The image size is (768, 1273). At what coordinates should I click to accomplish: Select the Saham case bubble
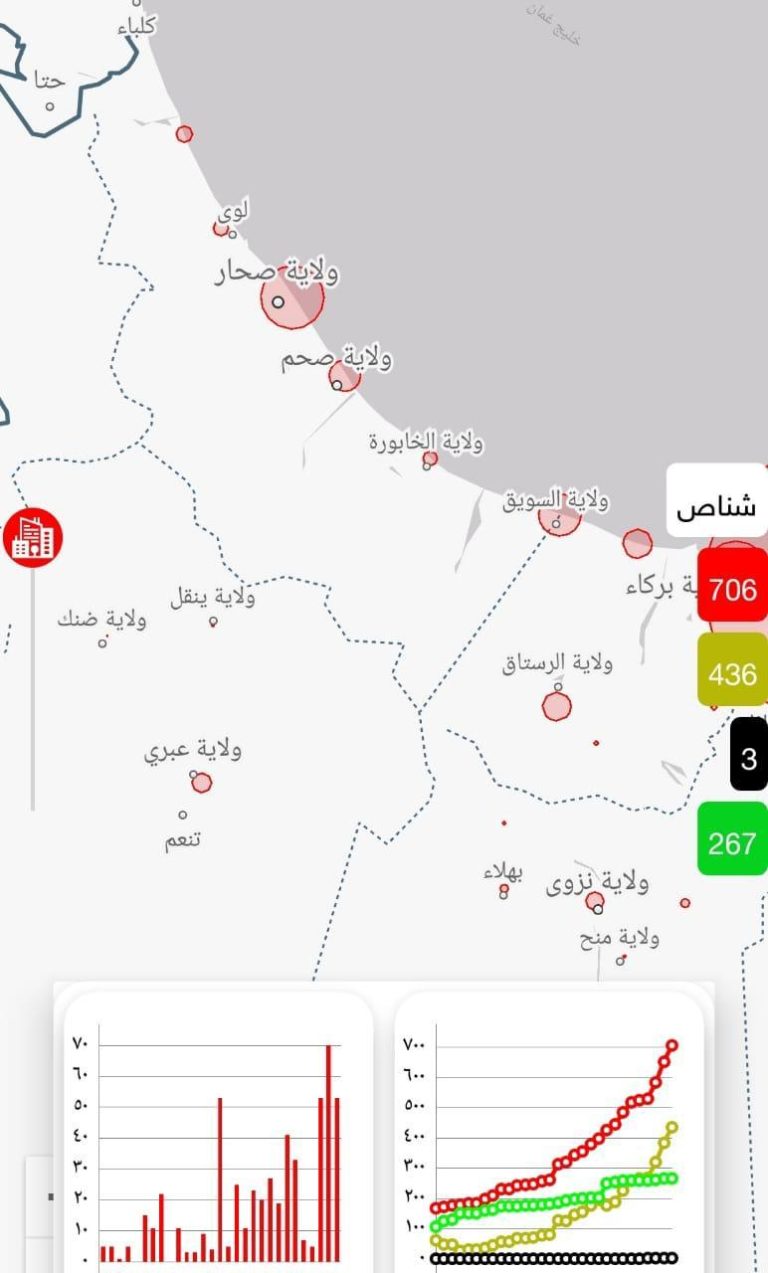click(344, 375)
